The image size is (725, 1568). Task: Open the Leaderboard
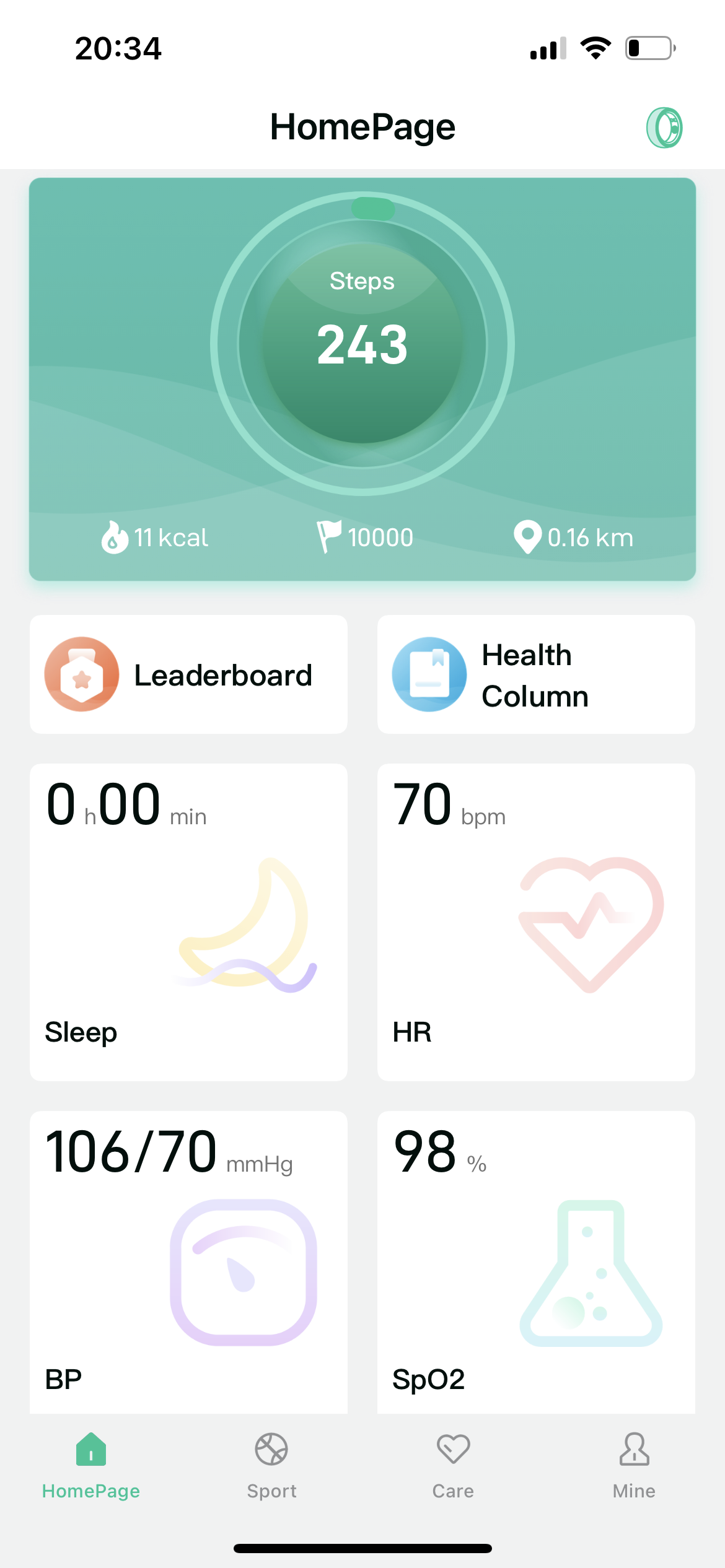point(188,674)
